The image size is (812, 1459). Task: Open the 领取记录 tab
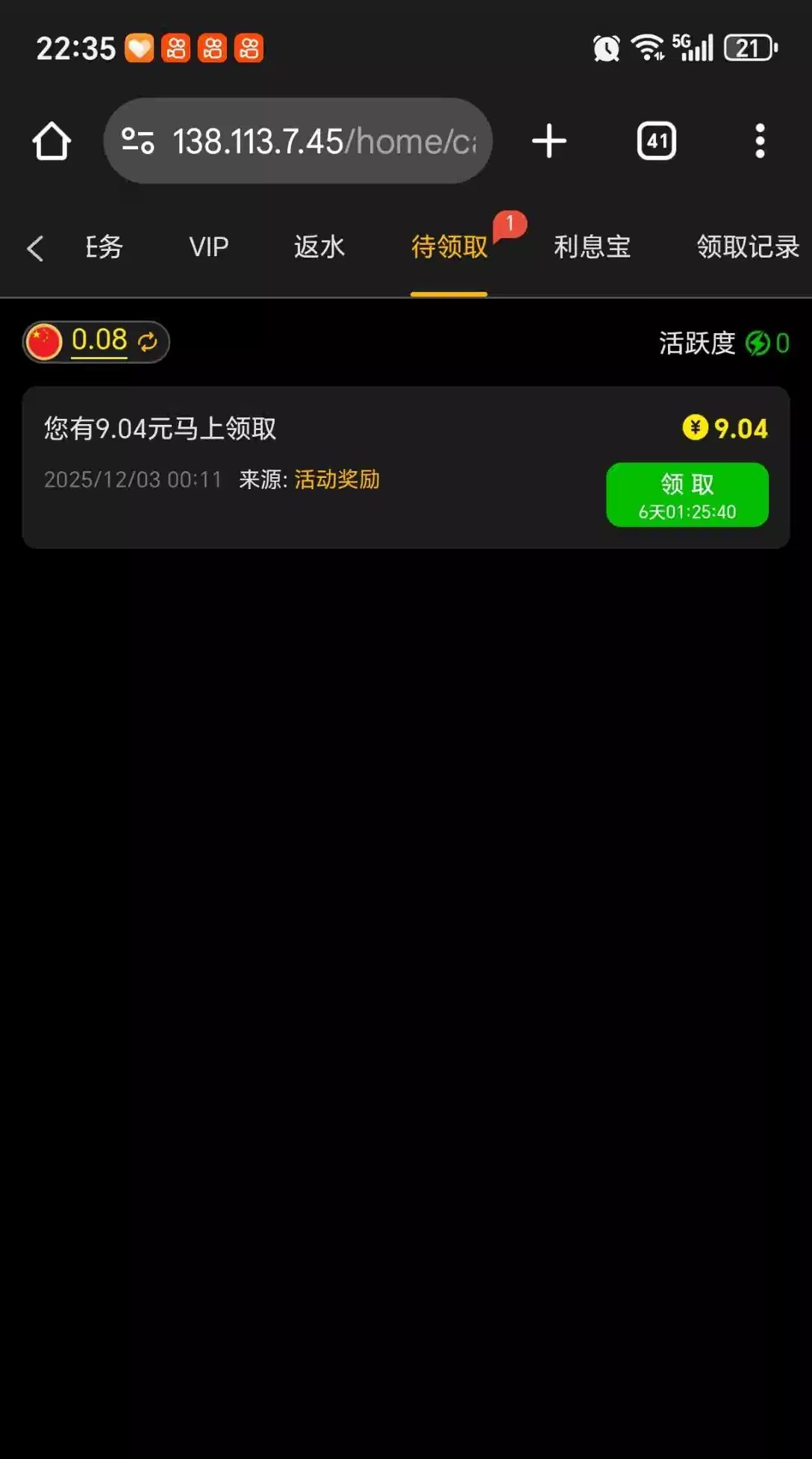coord(747,247)
